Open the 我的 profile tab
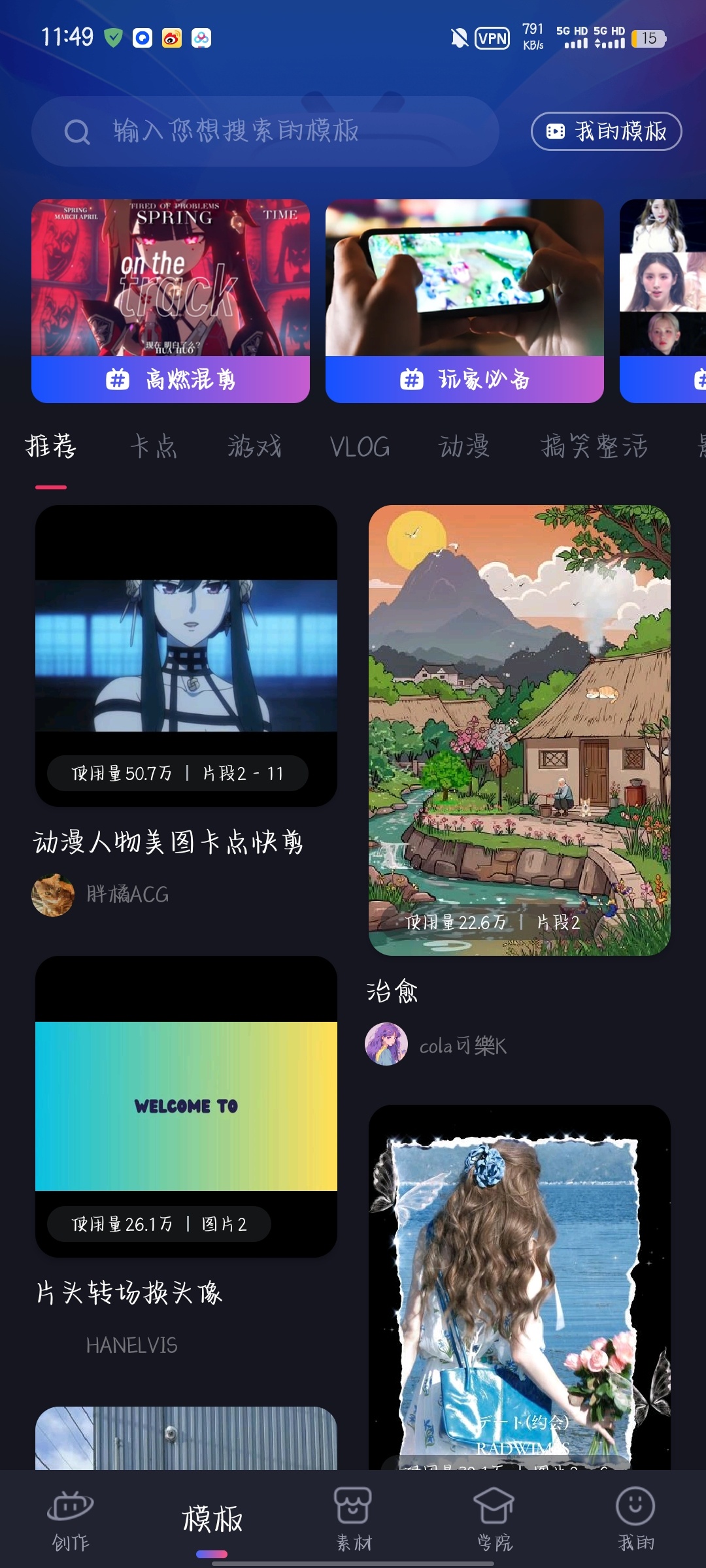 tap(635, 1520)
